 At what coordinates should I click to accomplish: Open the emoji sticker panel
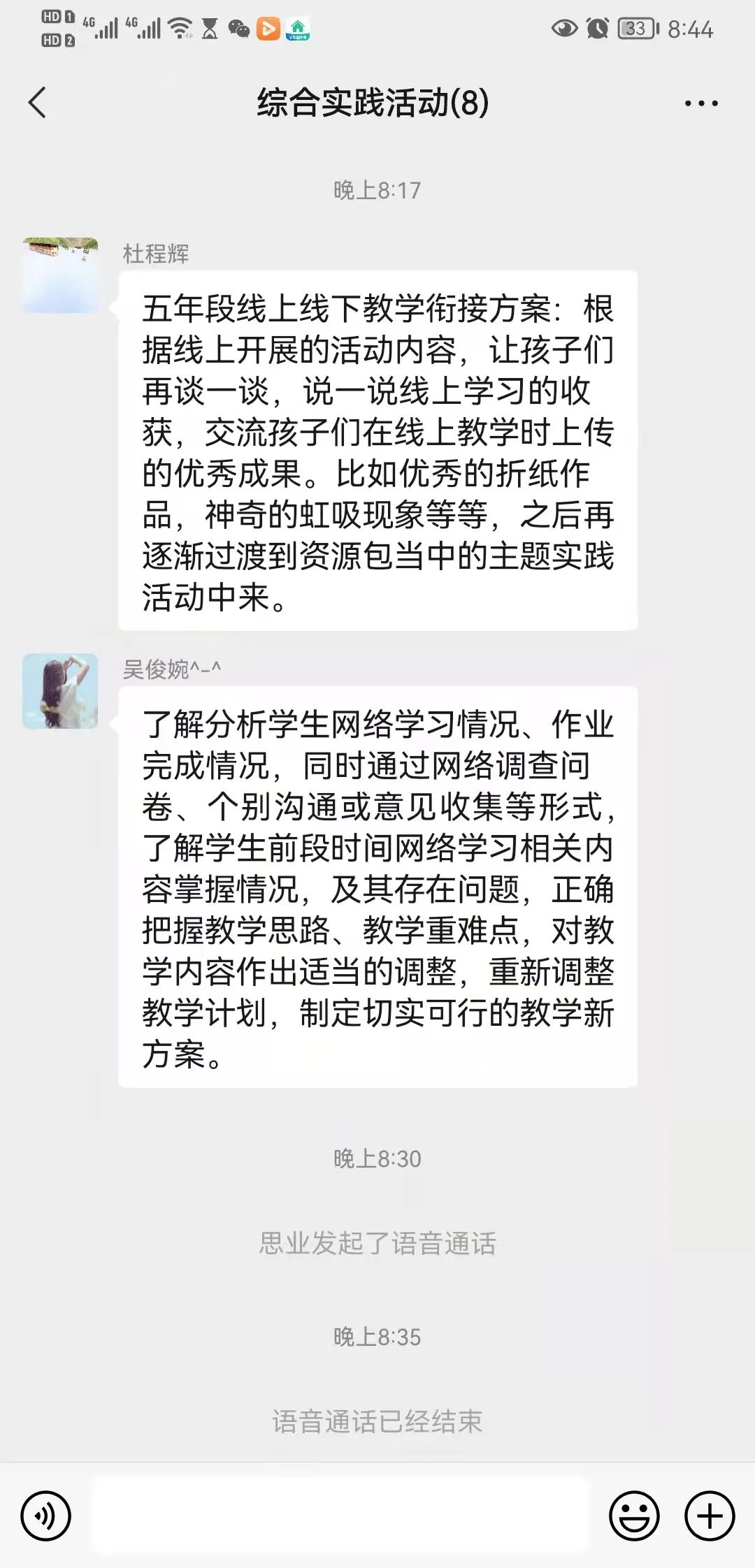(634, 1516)
